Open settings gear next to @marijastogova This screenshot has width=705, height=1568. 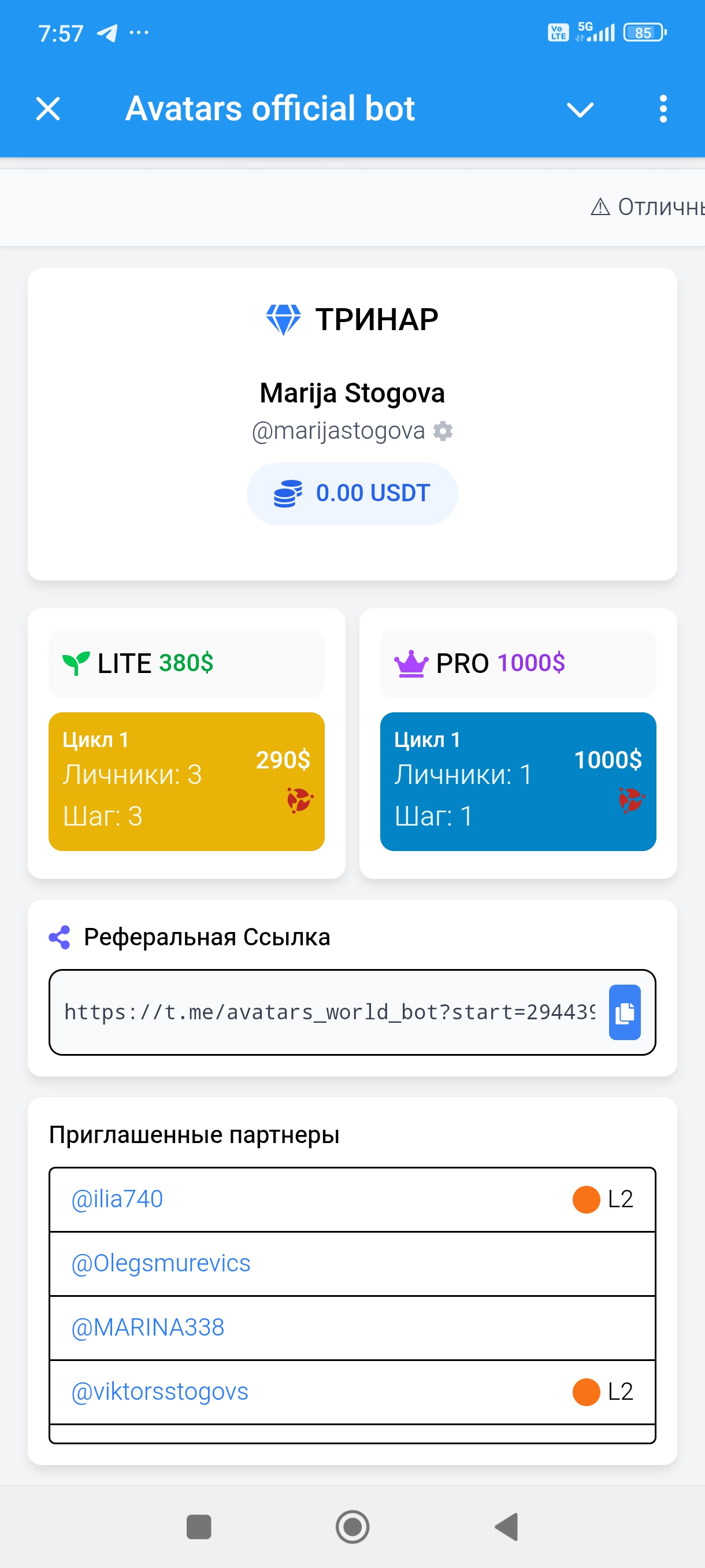coord(443,431)
